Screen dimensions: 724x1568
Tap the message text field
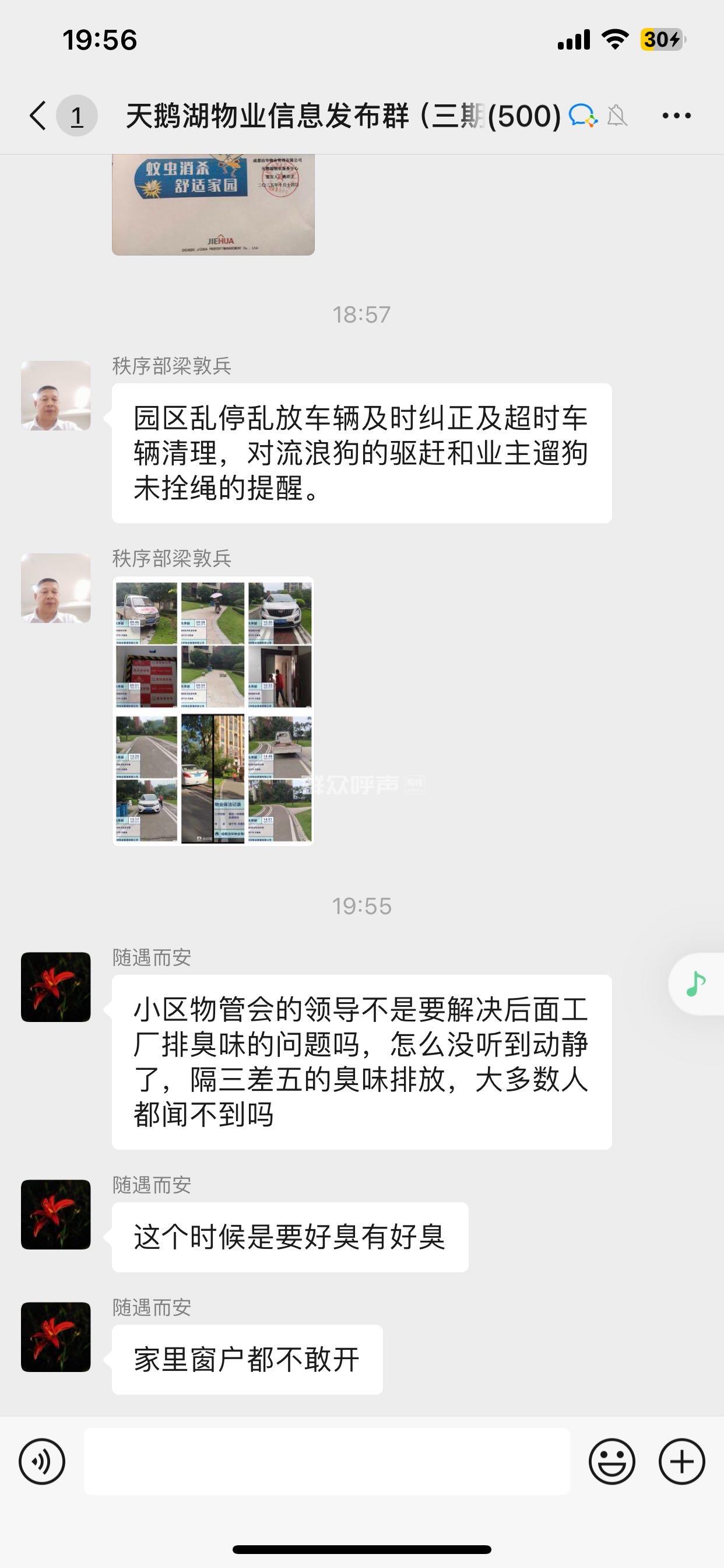tap(326, 1461)
